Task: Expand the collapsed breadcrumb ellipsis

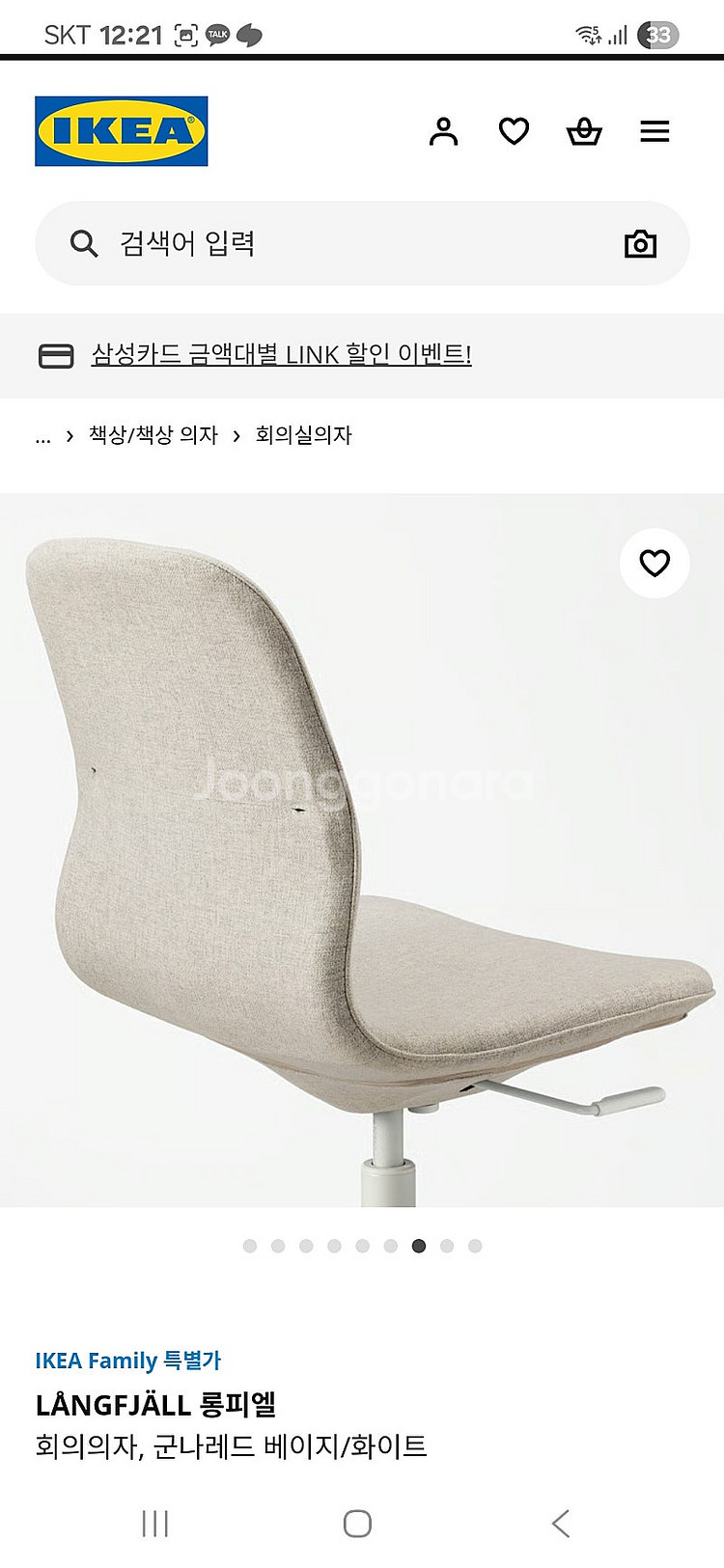Action: point(42,436)
